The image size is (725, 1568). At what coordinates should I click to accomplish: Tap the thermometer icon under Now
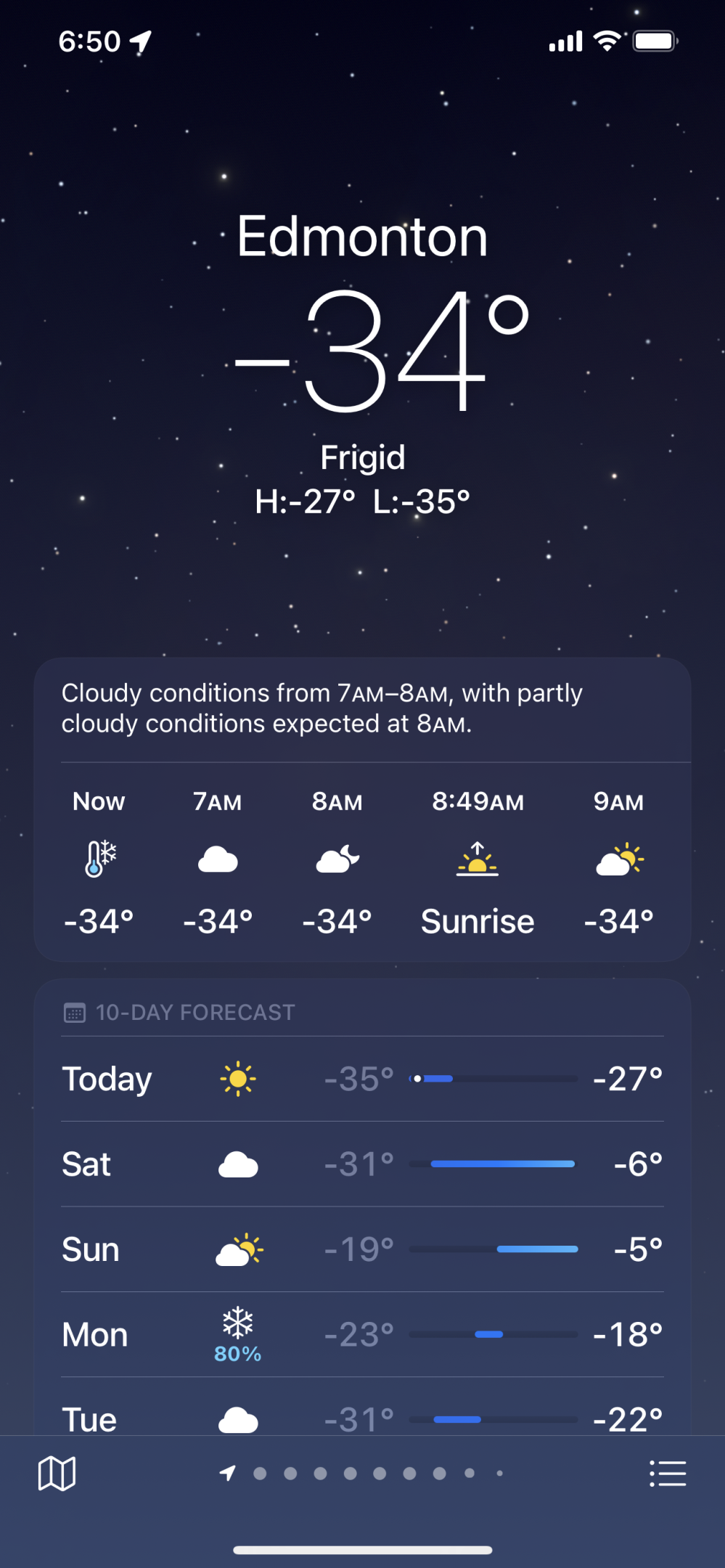tap(98, 860)
